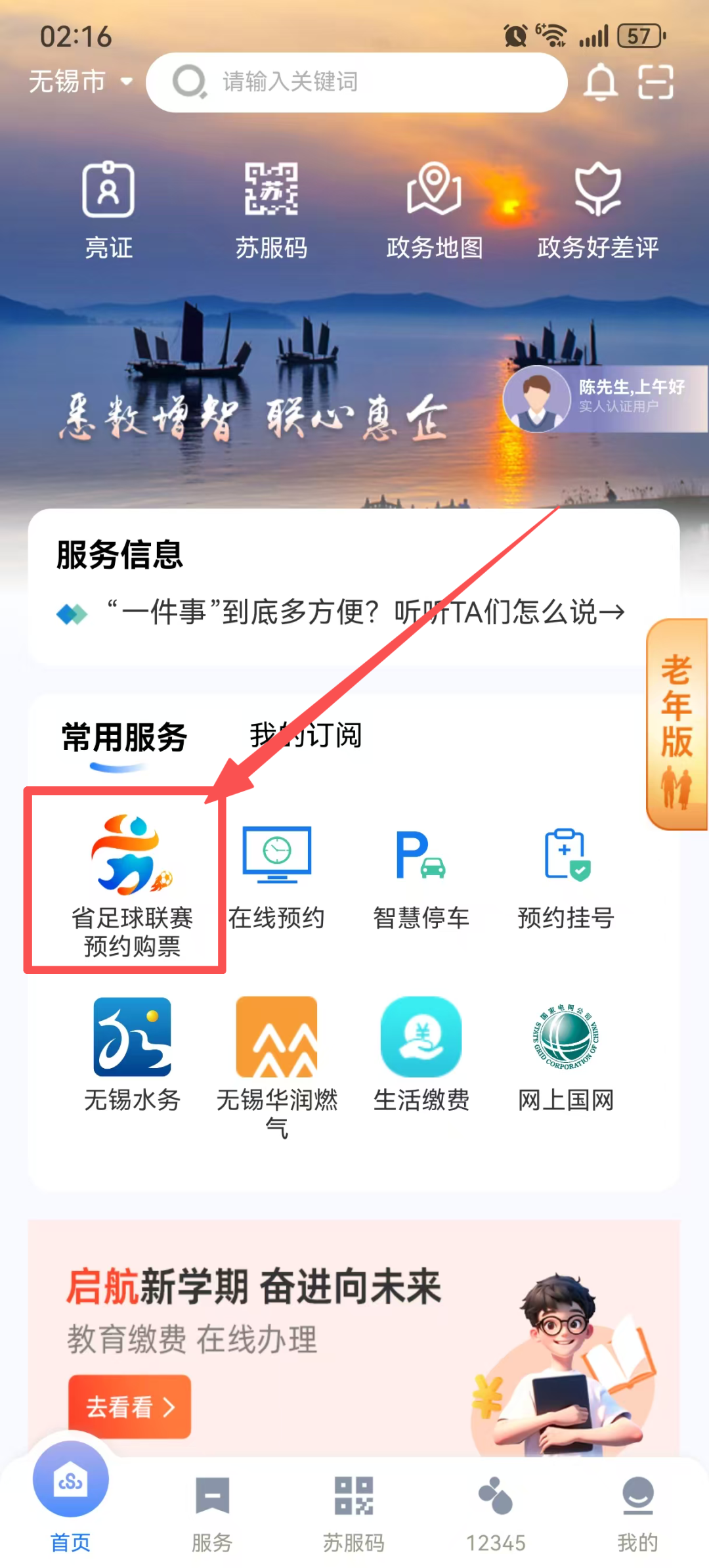Switch to 老年版 senior mode
Viewport: 709px width, 1568px height.
coord(677,724)
